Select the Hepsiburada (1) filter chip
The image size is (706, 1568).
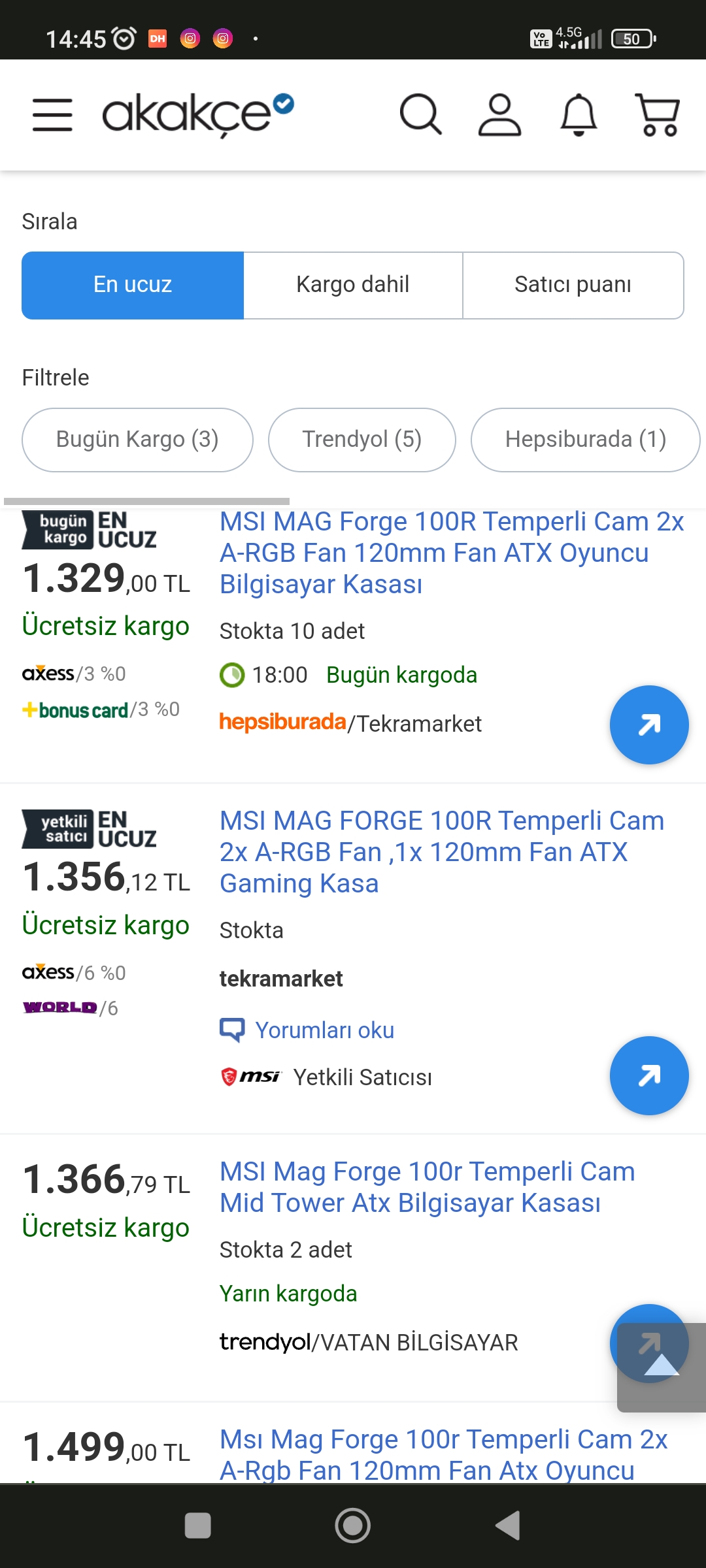tap(586, 440)
